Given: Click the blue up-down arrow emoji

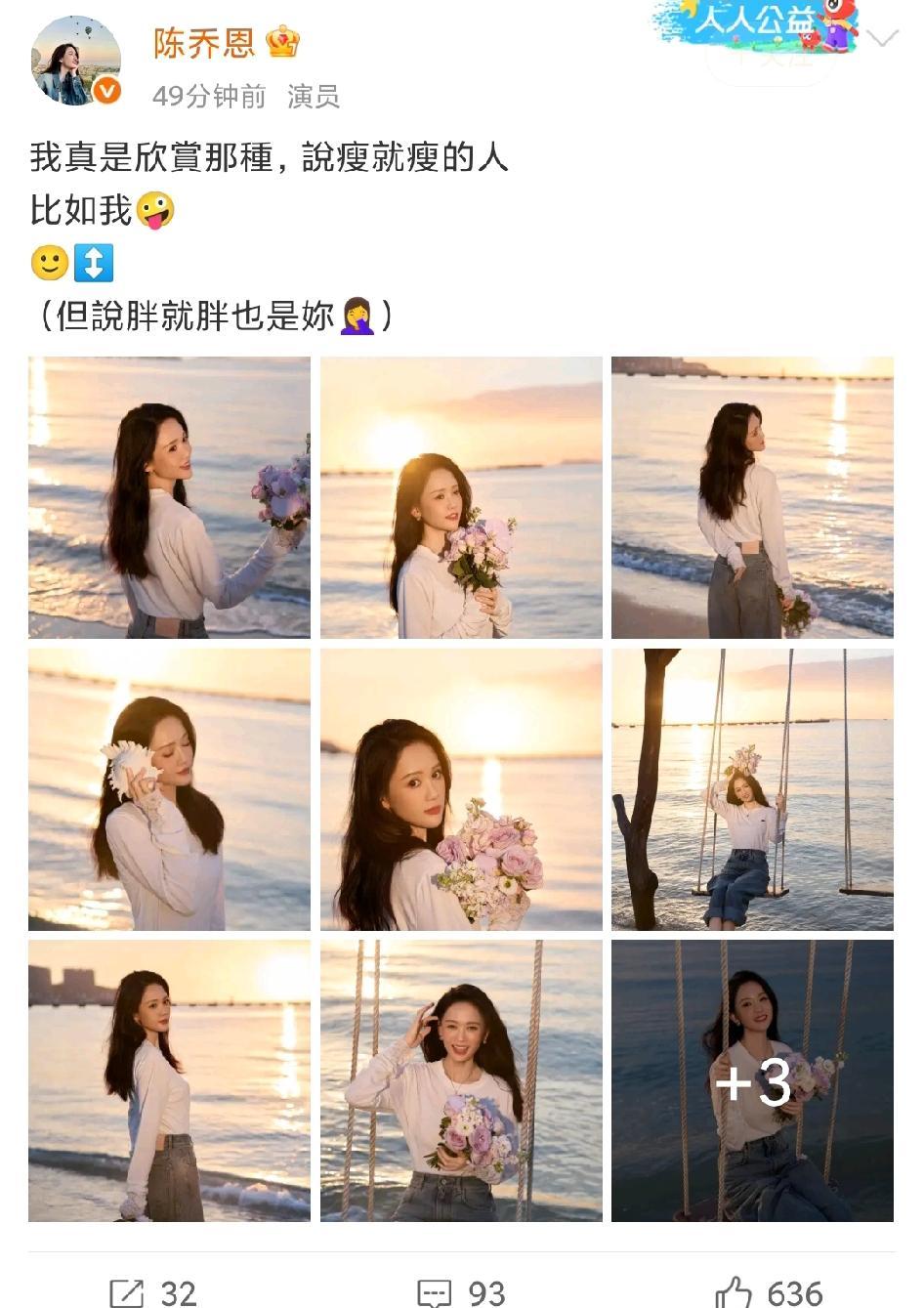Looking at the screenshot, I should pos(96,263).
